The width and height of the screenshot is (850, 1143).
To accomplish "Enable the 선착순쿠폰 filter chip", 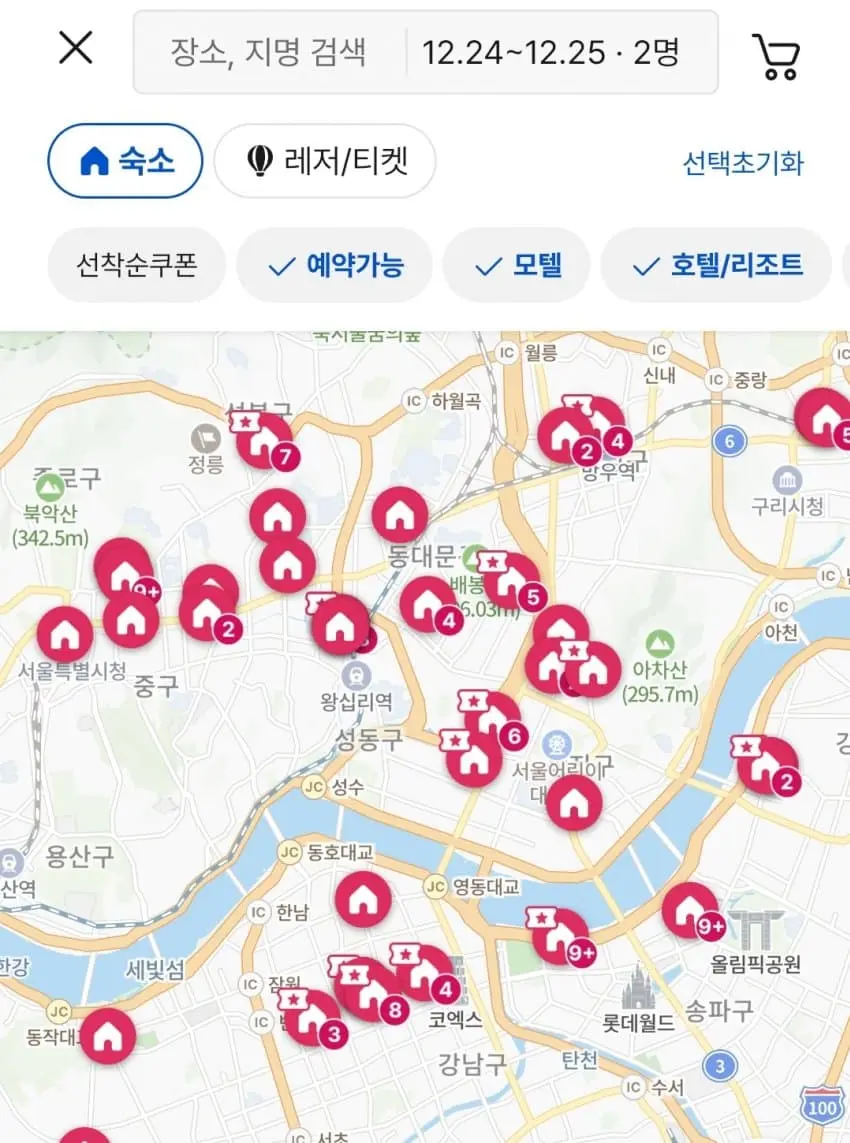I will pos(137,265).
